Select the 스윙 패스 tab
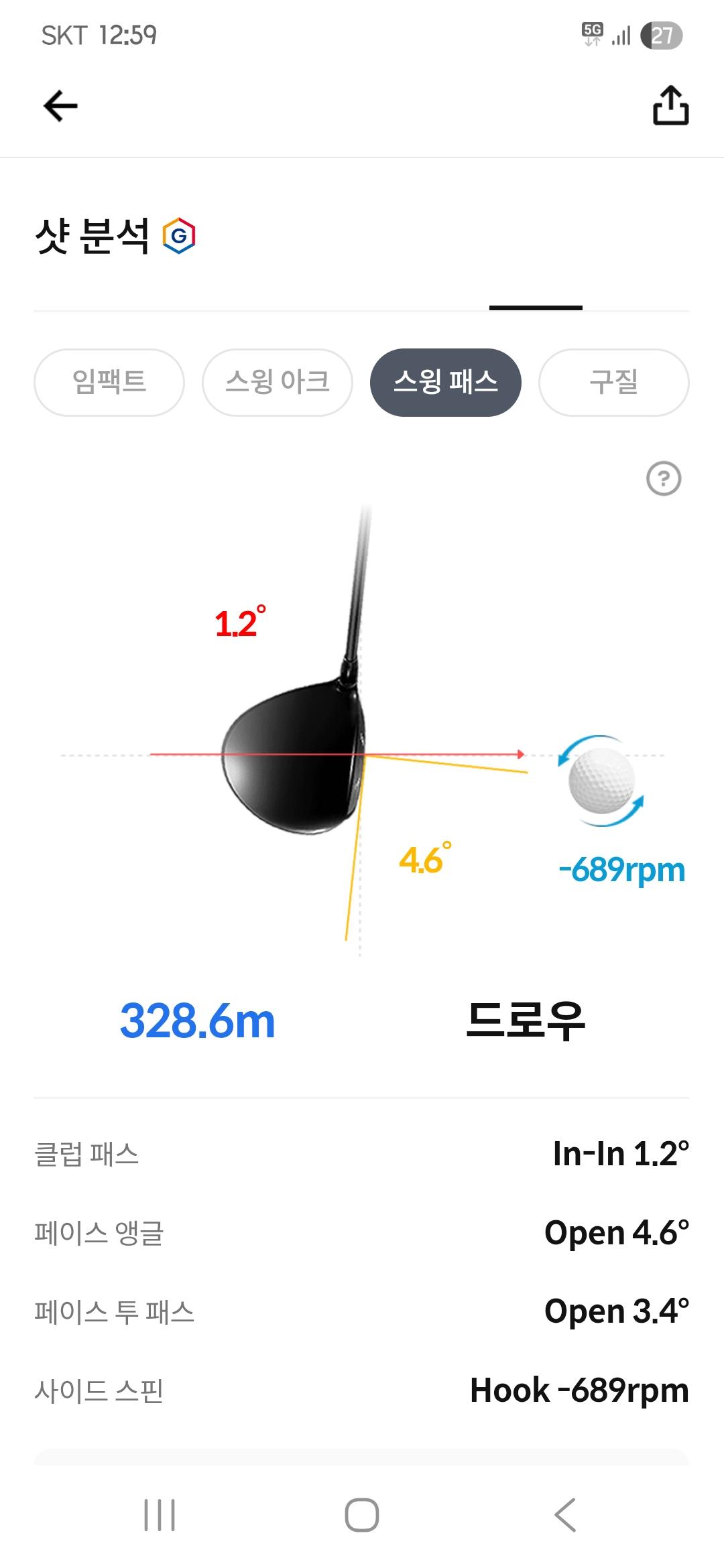The width and height of the screenshot is (724, 1568). coord(446,382)
